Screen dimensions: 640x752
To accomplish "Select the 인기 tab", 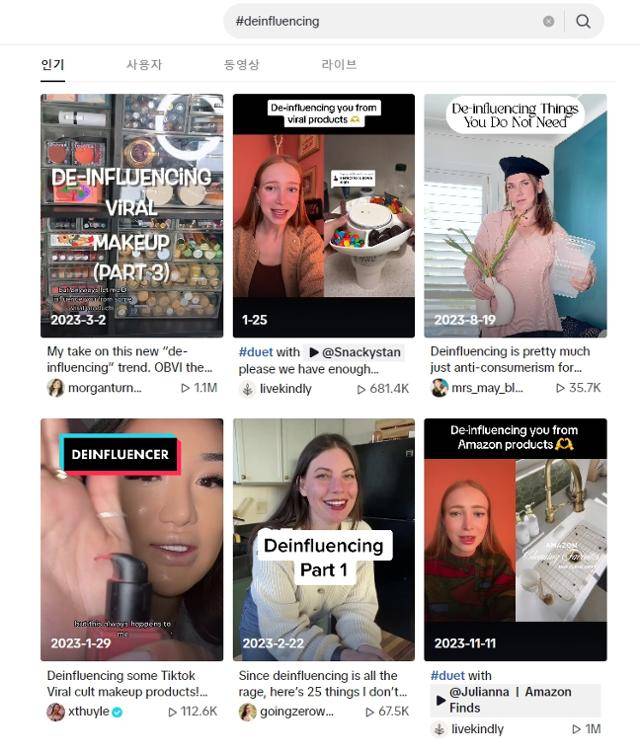I will [52, 64].
